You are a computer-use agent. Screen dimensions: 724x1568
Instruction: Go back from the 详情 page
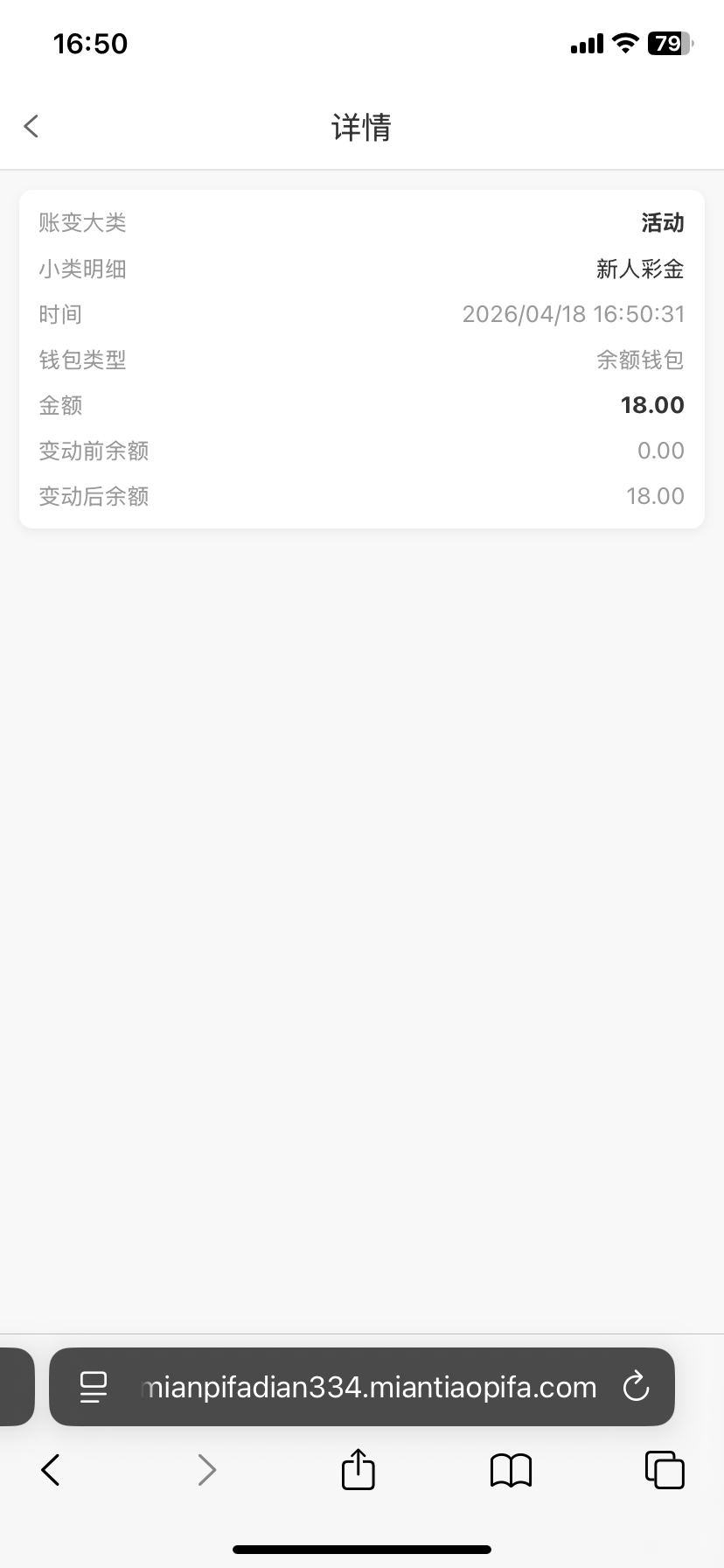point(31,127)
